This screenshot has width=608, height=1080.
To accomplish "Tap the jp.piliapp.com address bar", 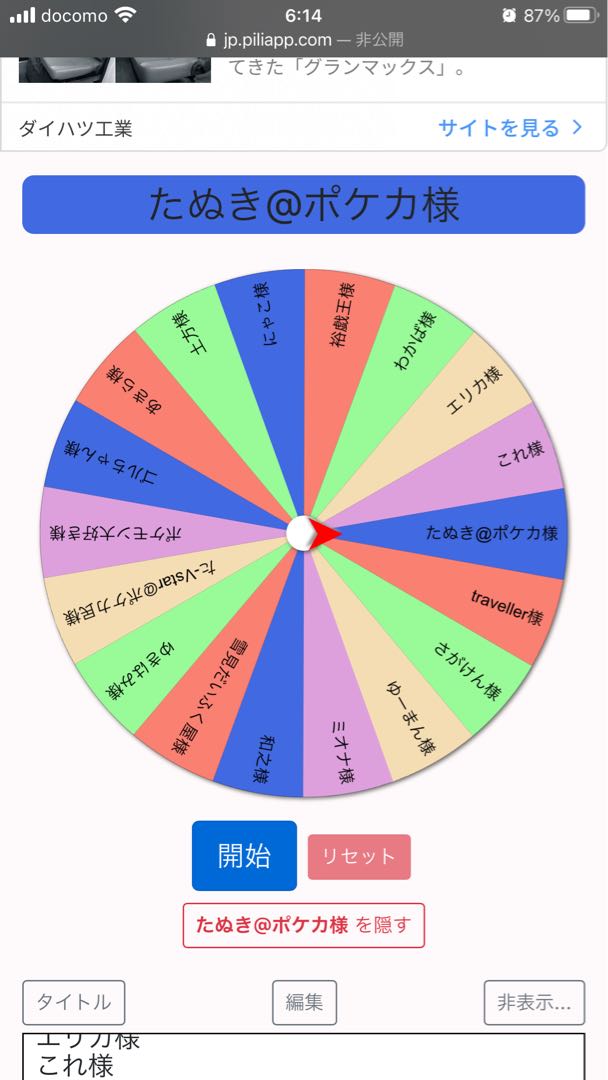I will pyautogui.click(x=304, y=40).
